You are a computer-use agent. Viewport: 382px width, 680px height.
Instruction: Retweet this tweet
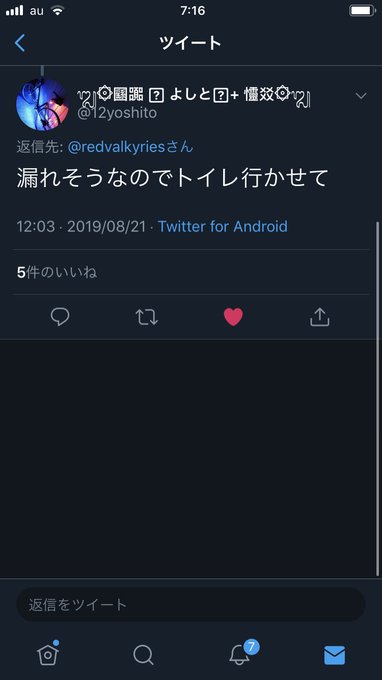coord(147,317)
